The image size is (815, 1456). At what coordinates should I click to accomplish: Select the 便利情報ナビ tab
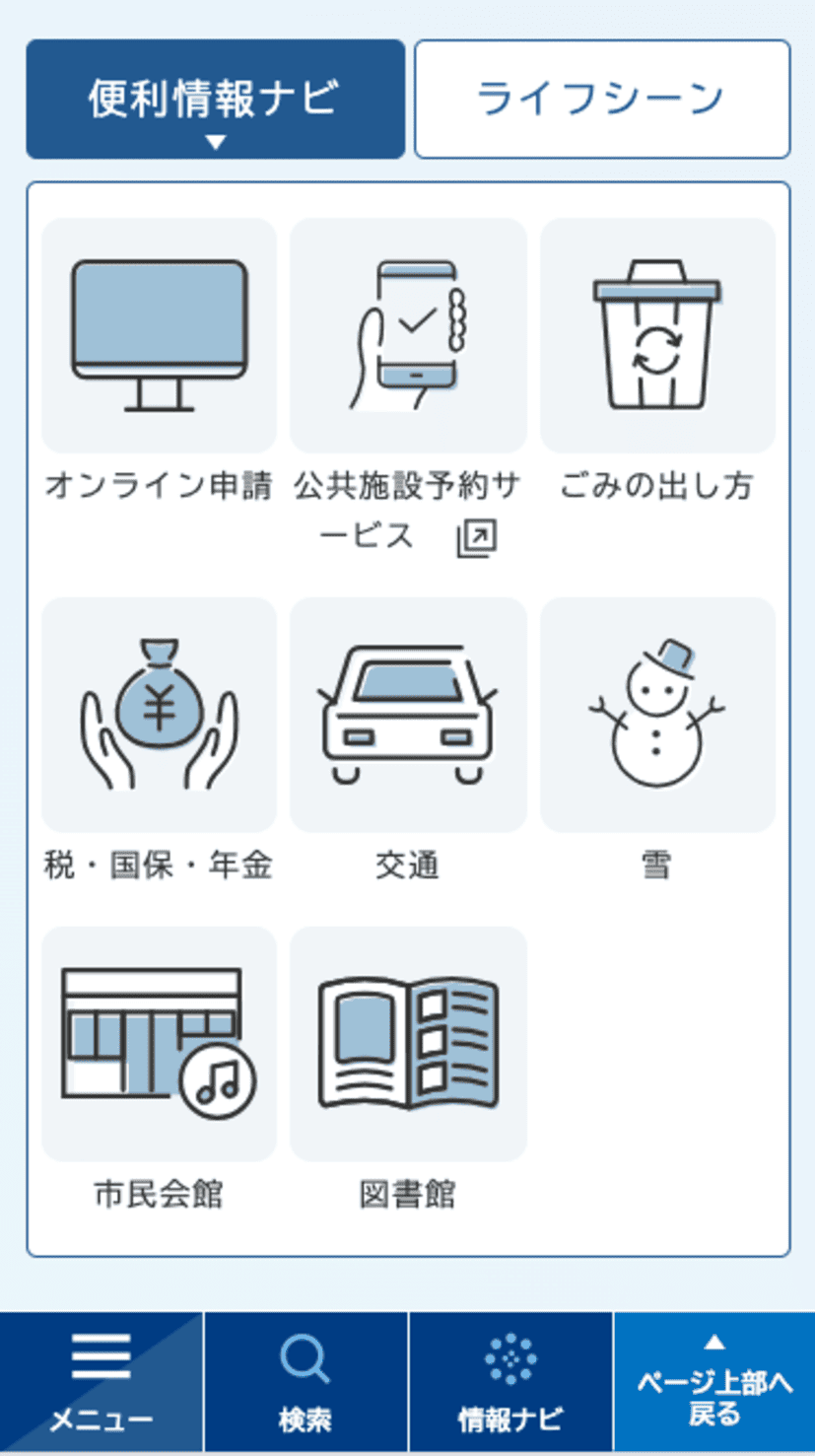click(215, 99)
